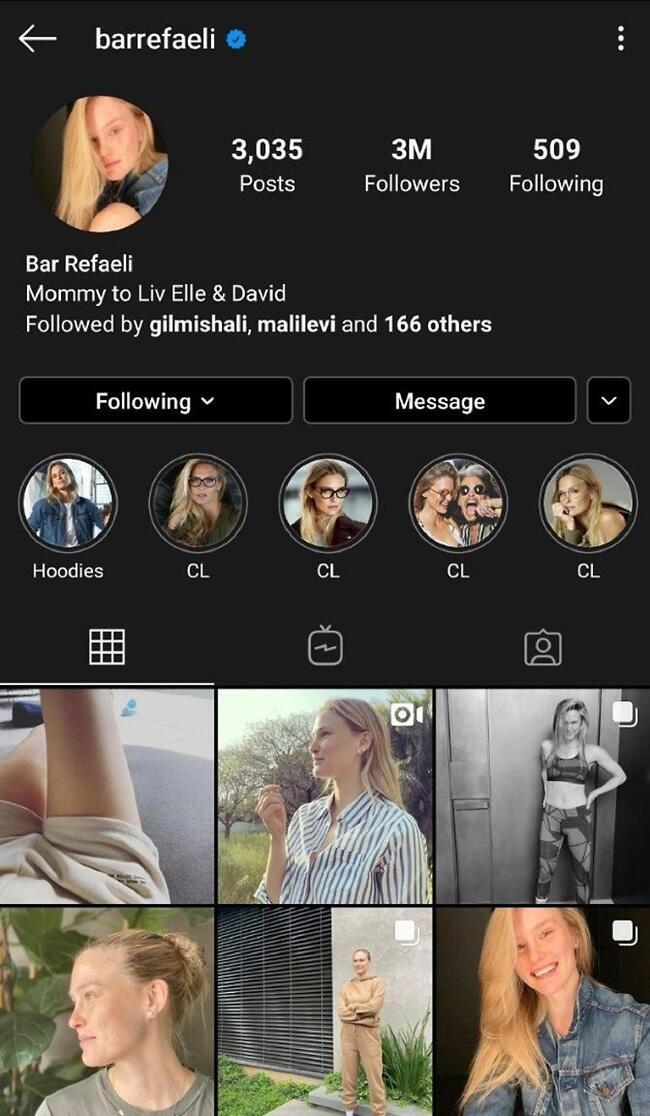Image resolution: width=650 pixels, height=1116 pixels.
Task: Switch to the tagged photos tab
Action: click(542, 648)
